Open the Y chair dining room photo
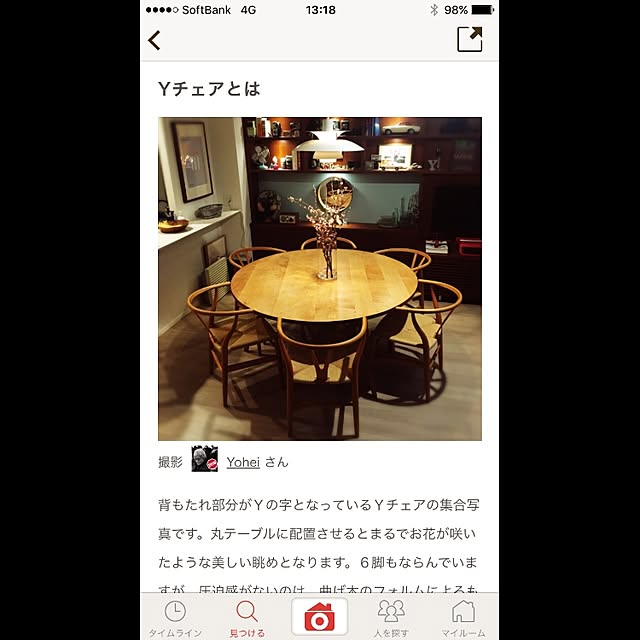The image size is (640, 640). click(320, 279)
